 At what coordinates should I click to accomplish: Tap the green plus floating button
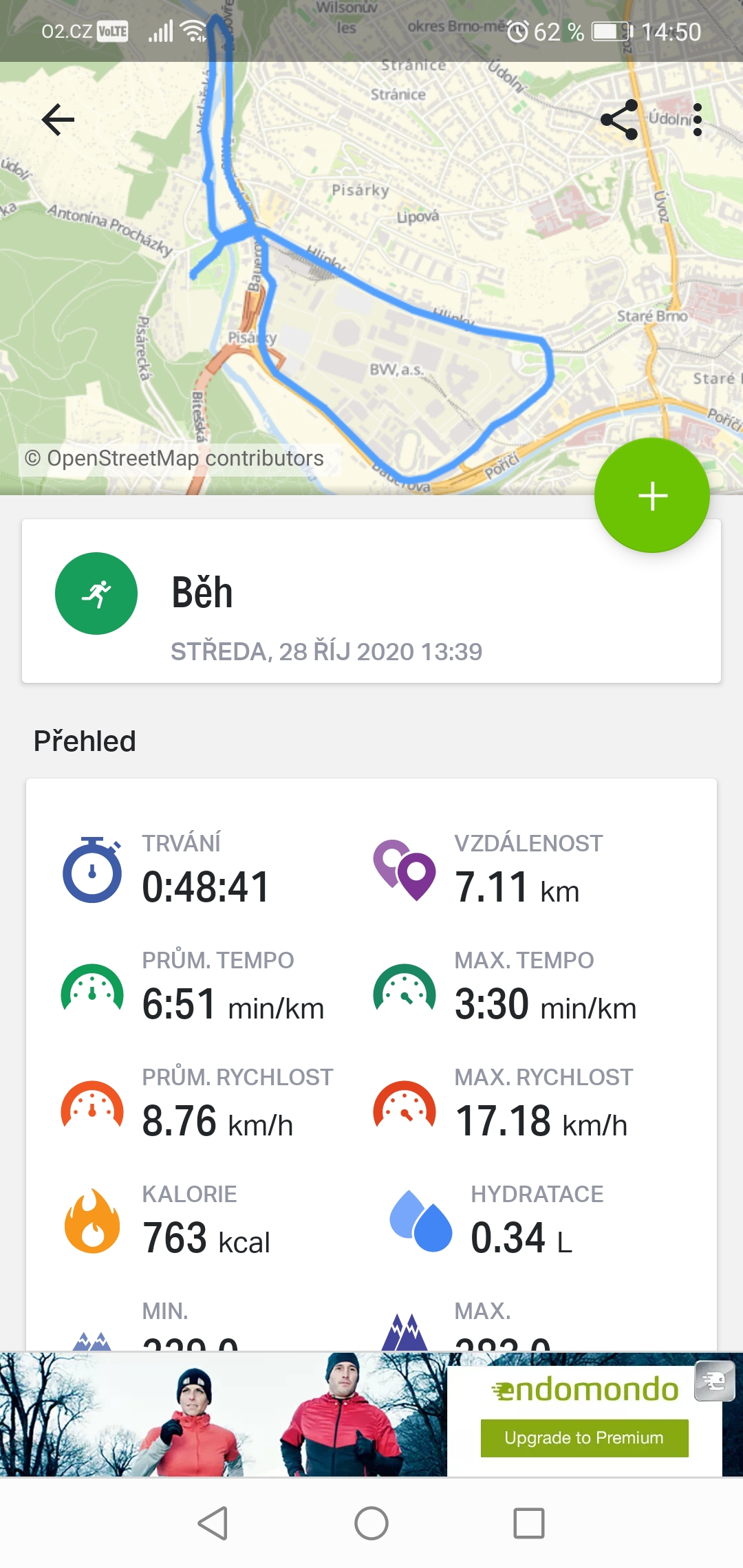click(x=652, y=496)
